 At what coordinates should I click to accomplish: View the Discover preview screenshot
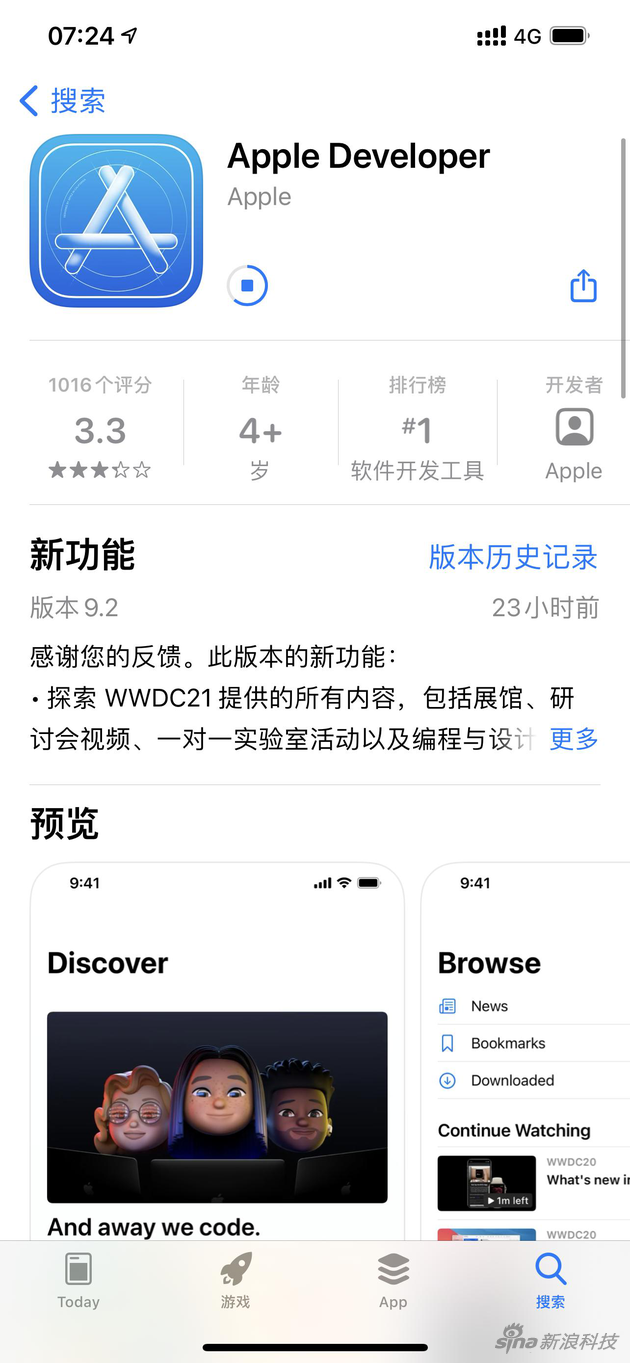(x=217, y=1050)
